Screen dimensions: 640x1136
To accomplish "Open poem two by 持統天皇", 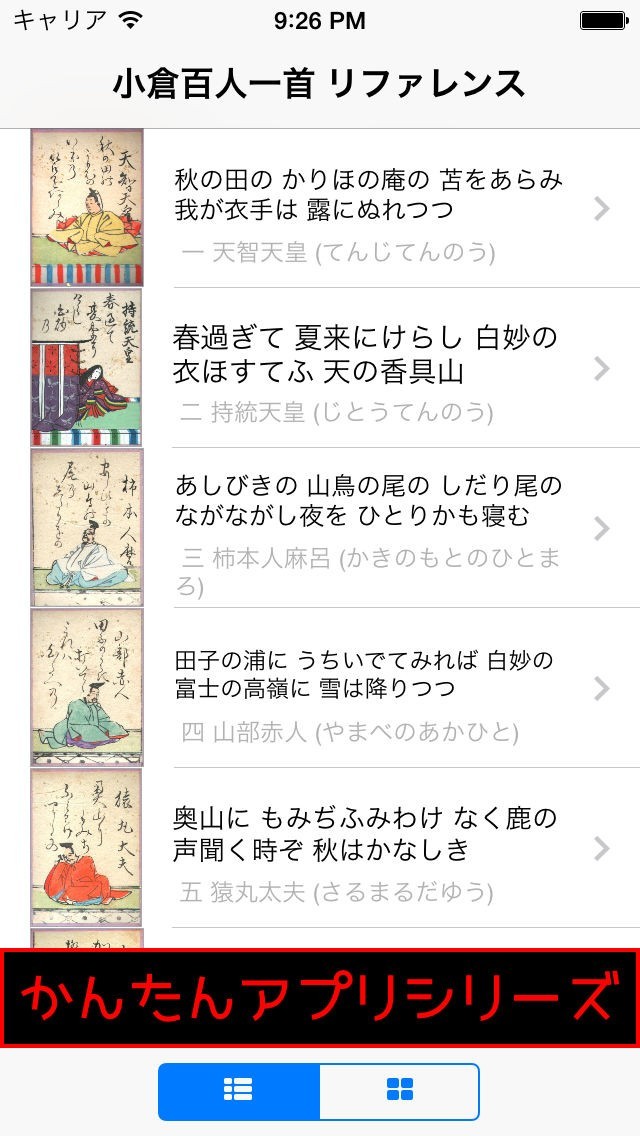I will (x=368, y=368).
